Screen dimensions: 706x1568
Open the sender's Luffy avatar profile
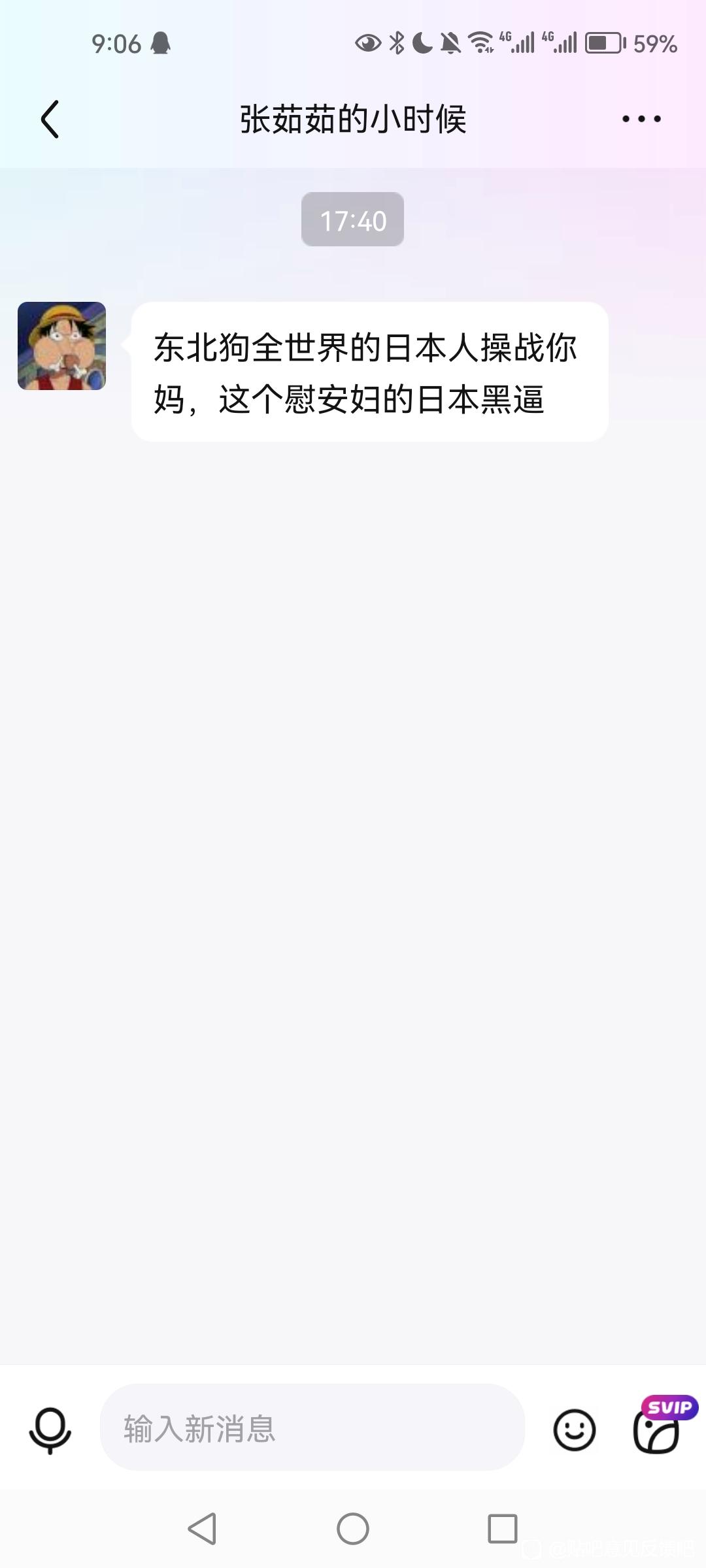point(61,346)
